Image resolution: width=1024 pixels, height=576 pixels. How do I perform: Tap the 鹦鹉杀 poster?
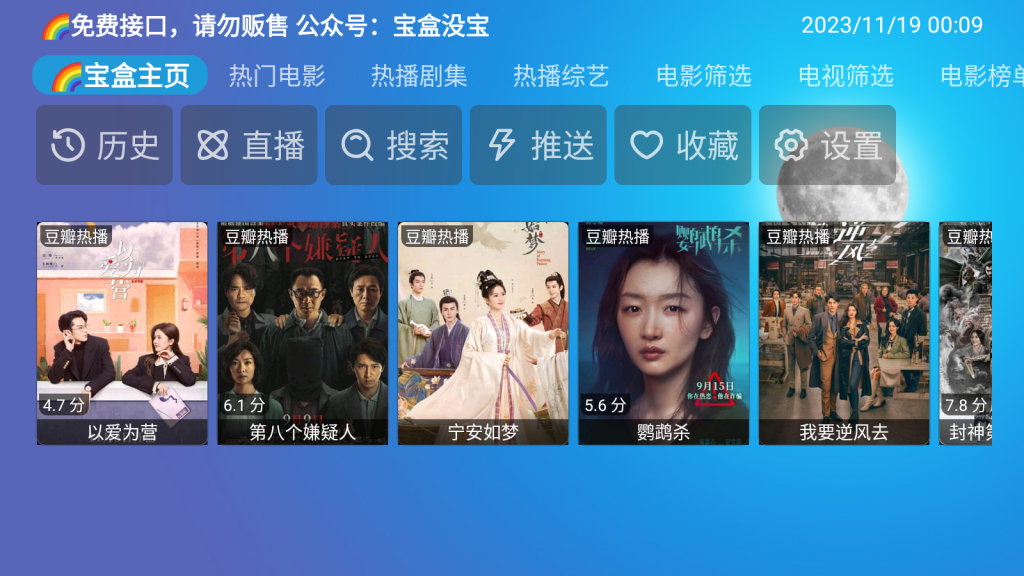[x=664, y=333]
